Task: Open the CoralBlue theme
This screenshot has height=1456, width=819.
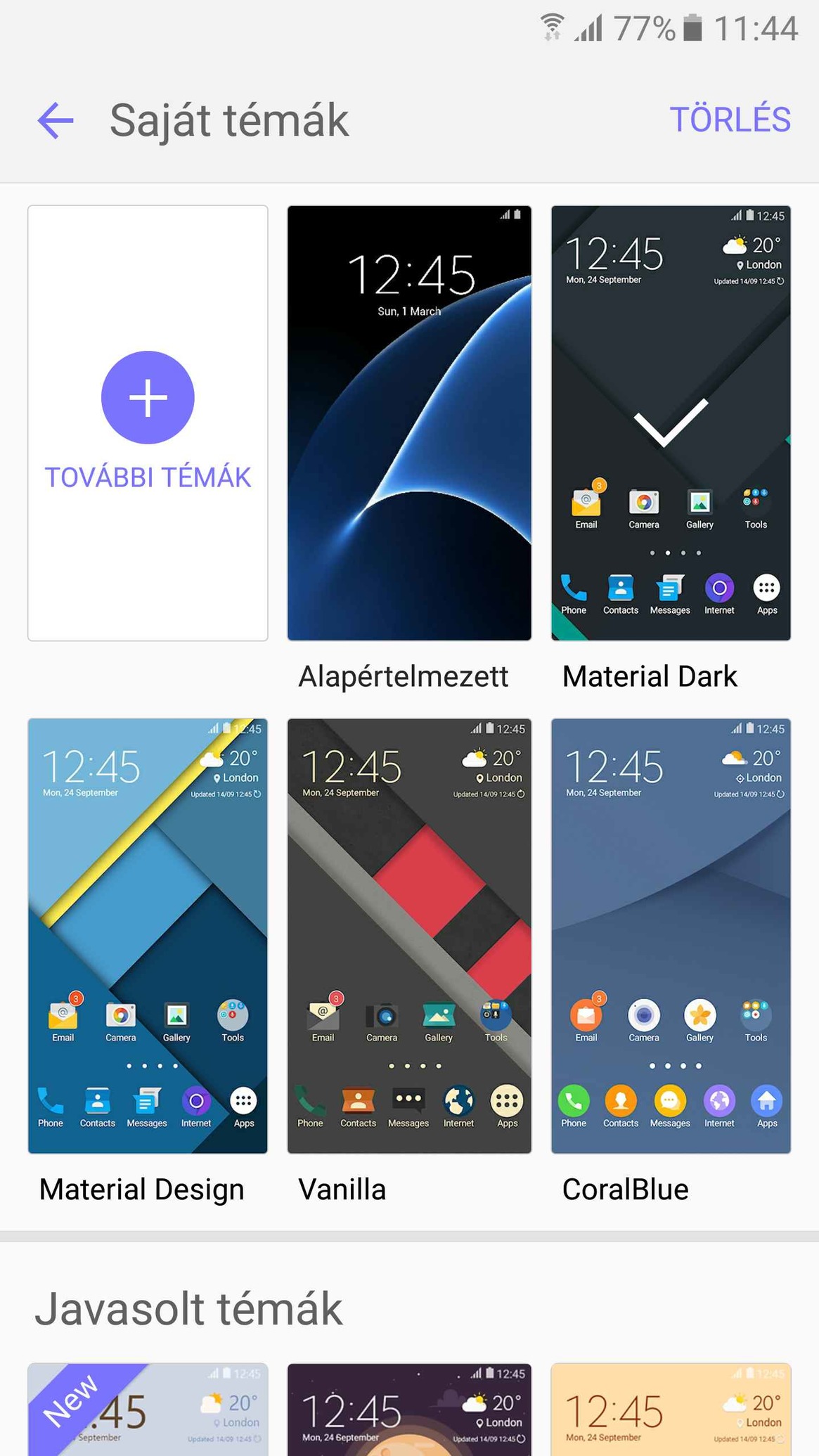Action: [x=671, y=935]
